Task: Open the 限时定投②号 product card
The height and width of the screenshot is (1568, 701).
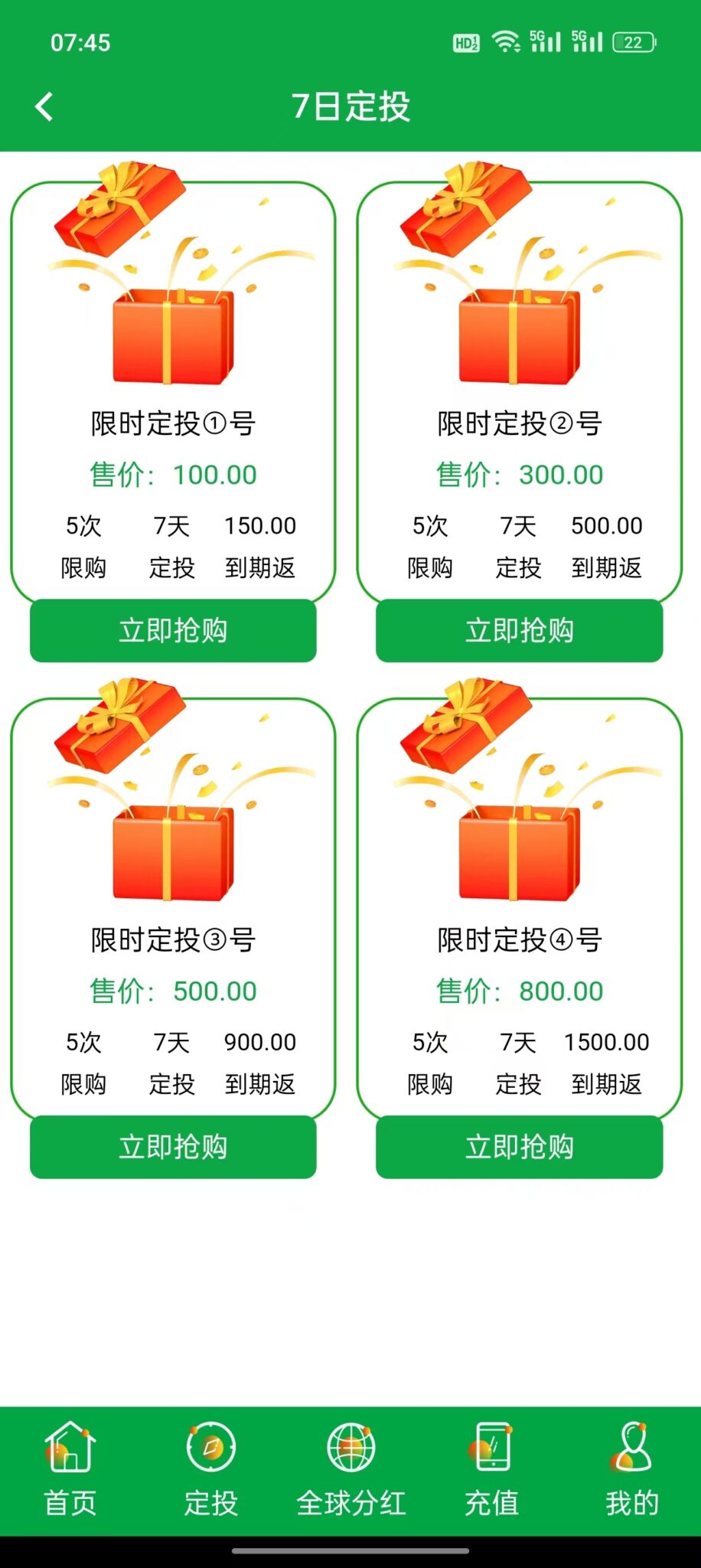Action: (x=519, y=390)
